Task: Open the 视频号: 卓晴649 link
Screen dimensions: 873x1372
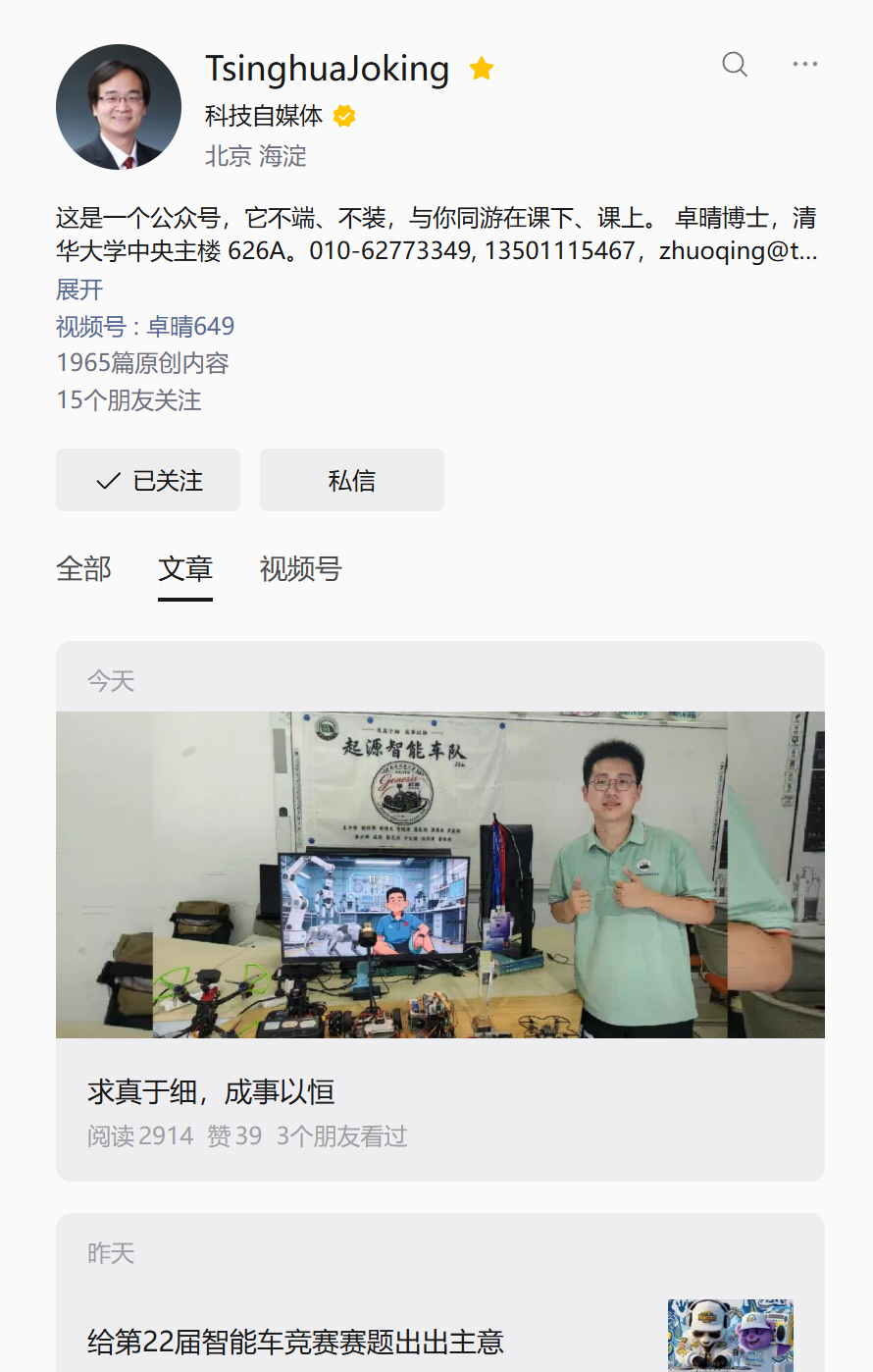Action: [145, 326]
